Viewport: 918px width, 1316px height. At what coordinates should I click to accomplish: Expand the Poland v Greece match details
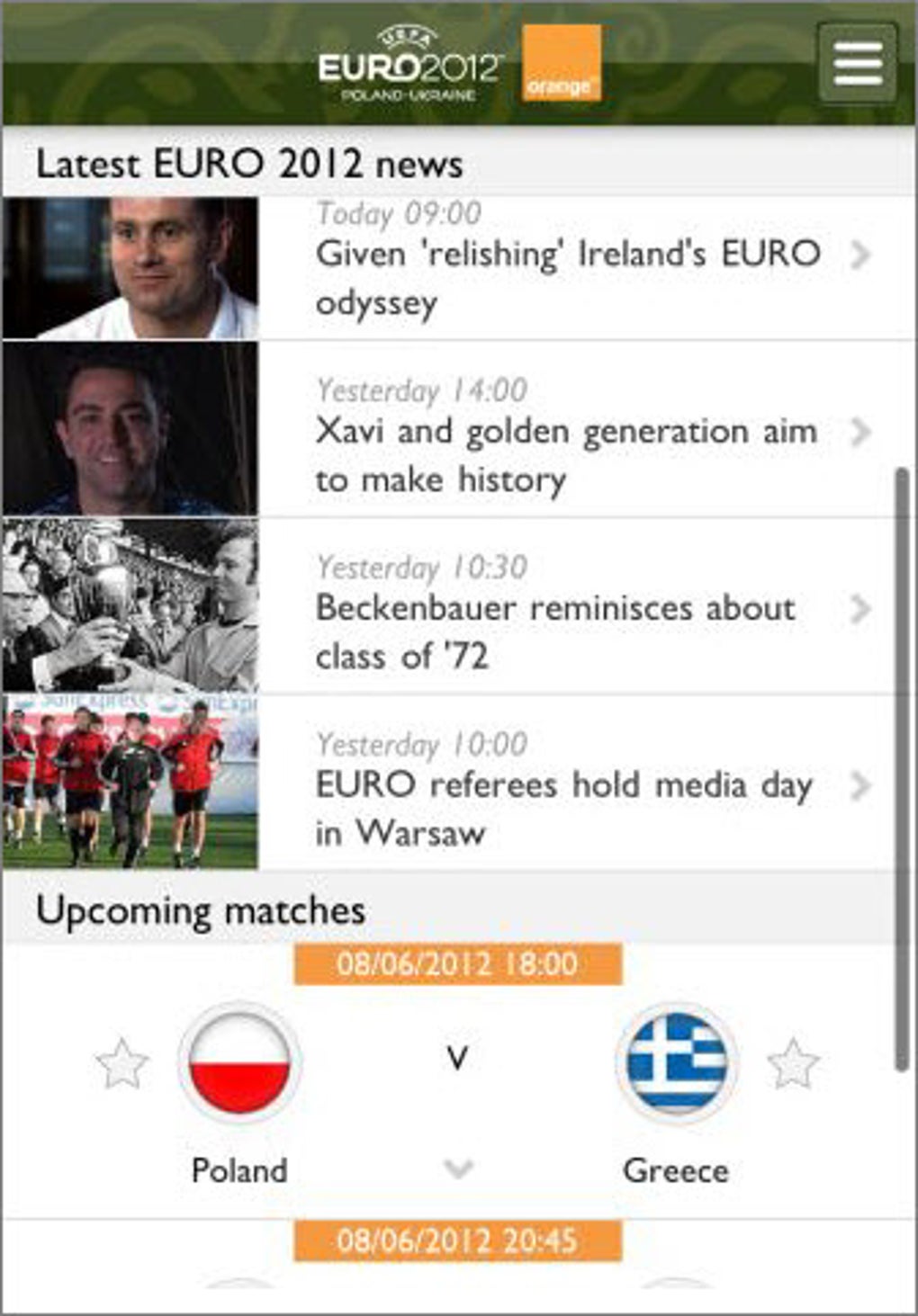pyautogui.click(x=458, y=1168)
